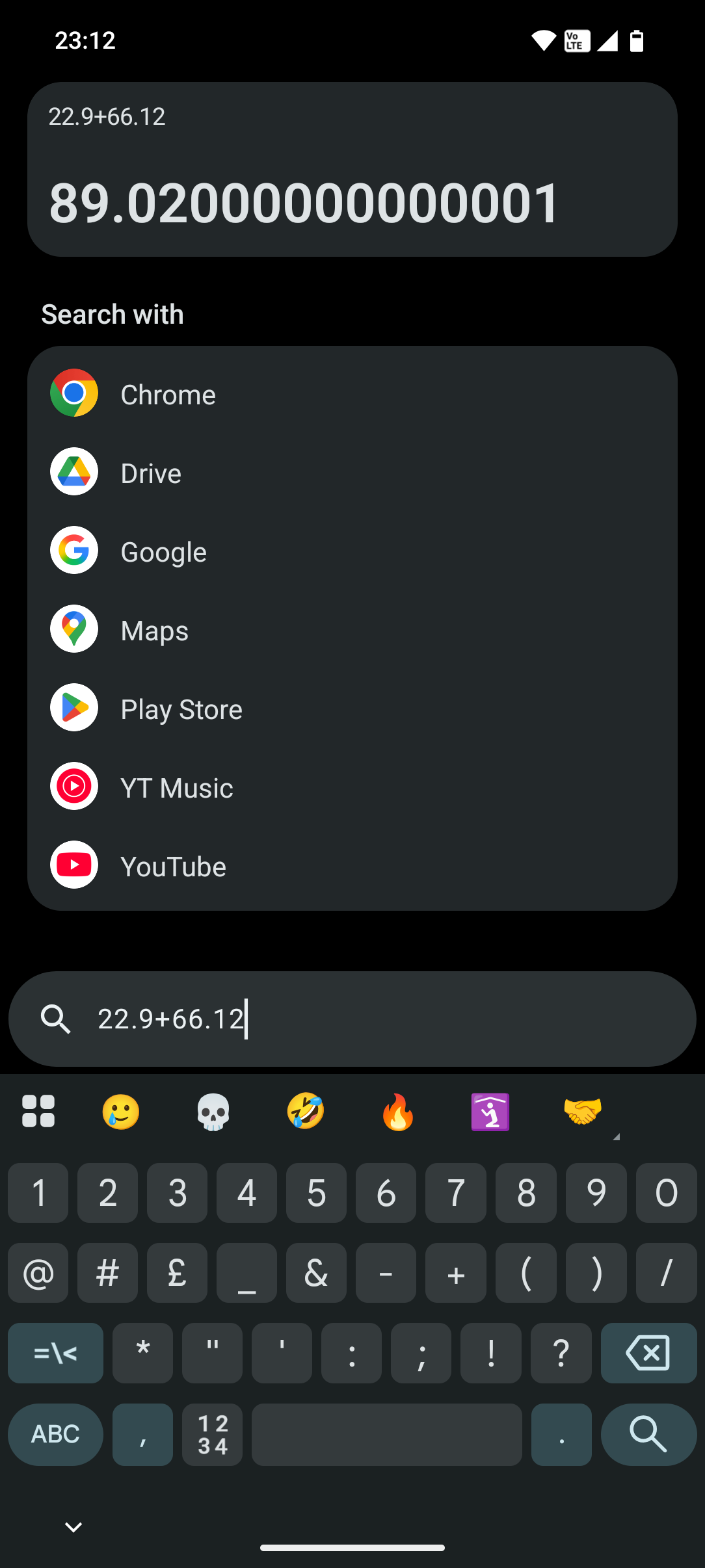Open more symbols with =\< key

click(55, 1353)
